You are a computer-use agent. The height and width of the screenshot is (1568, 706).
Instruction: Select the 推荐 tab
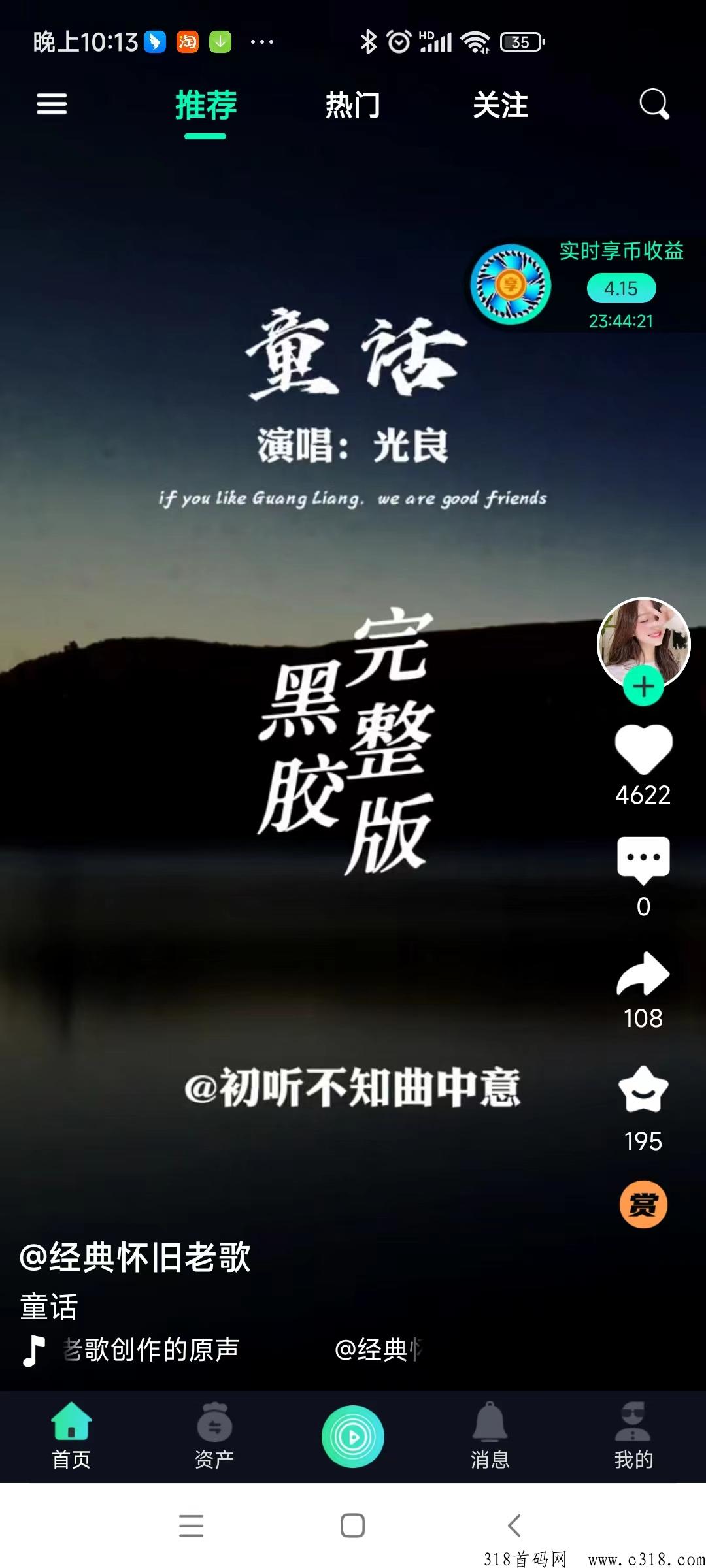pyautogui.click(x=205, y=105)
